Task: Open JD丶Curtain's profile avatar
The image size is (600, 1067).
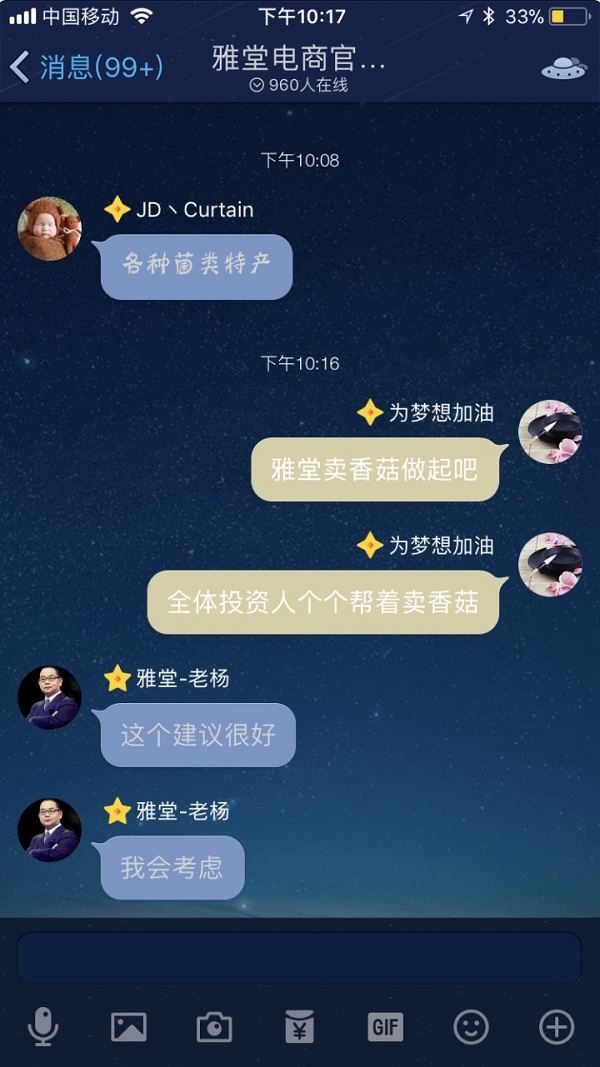Action: [x=49, y=229]
